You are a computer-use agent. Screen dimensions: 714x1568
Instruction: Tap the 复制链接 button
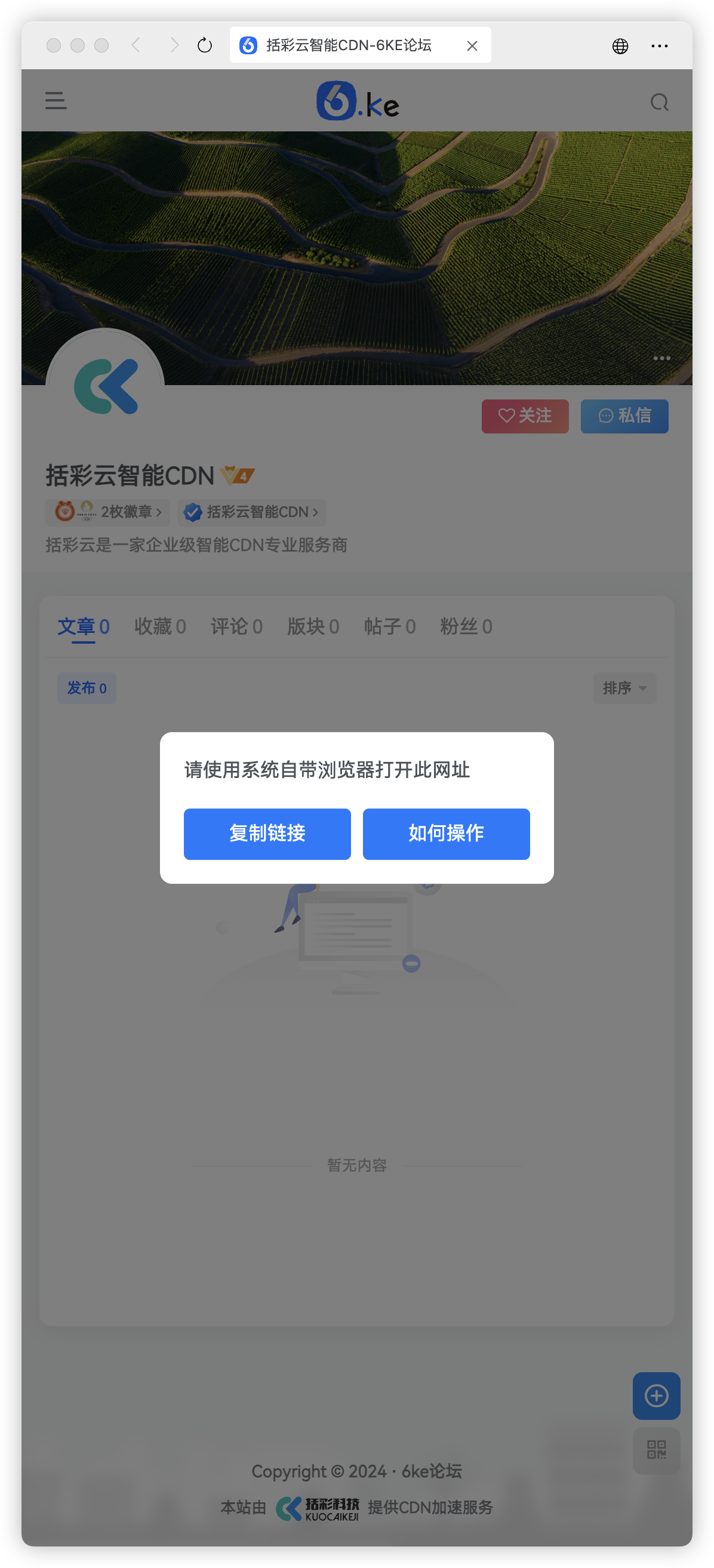267,834
